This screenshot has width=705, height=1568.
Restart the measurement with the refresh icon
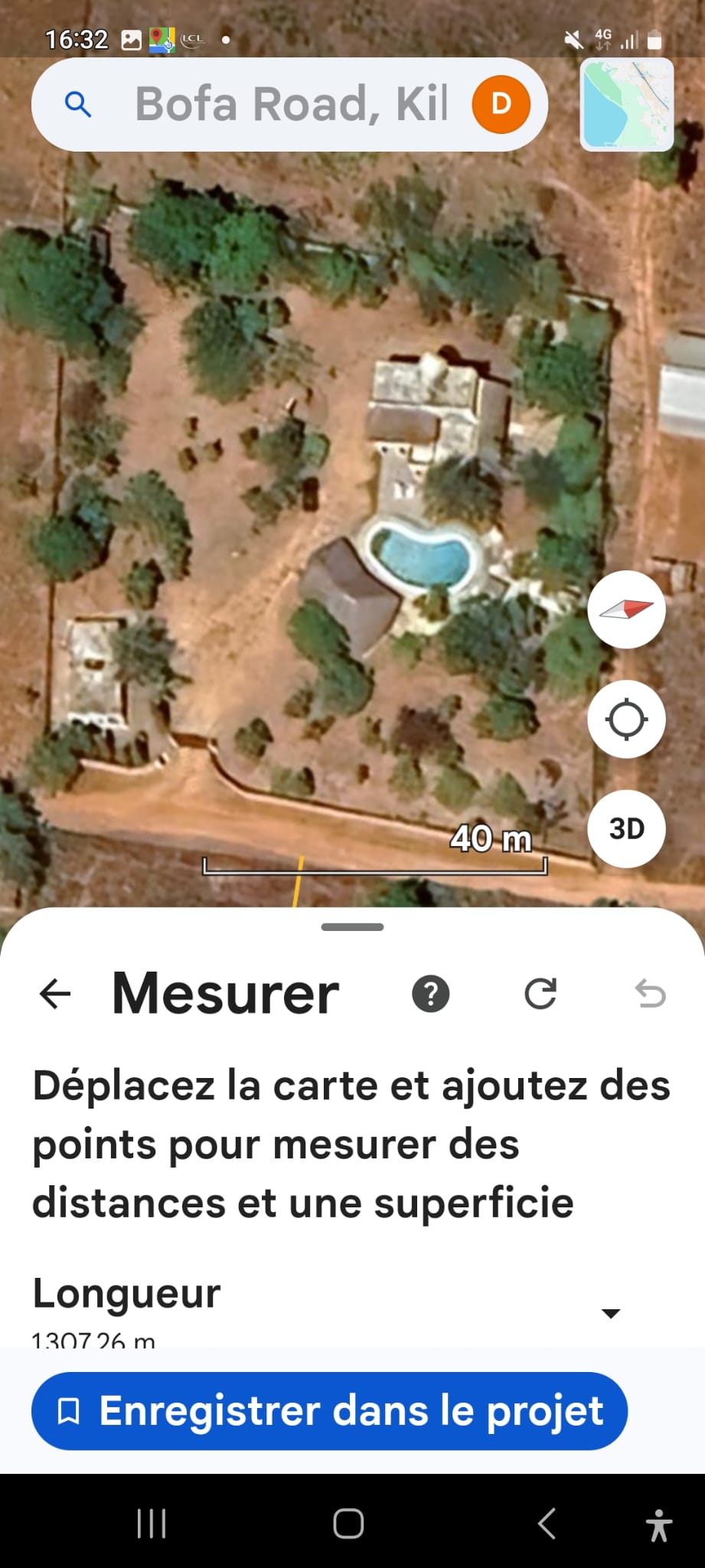[x=540, y=994]
